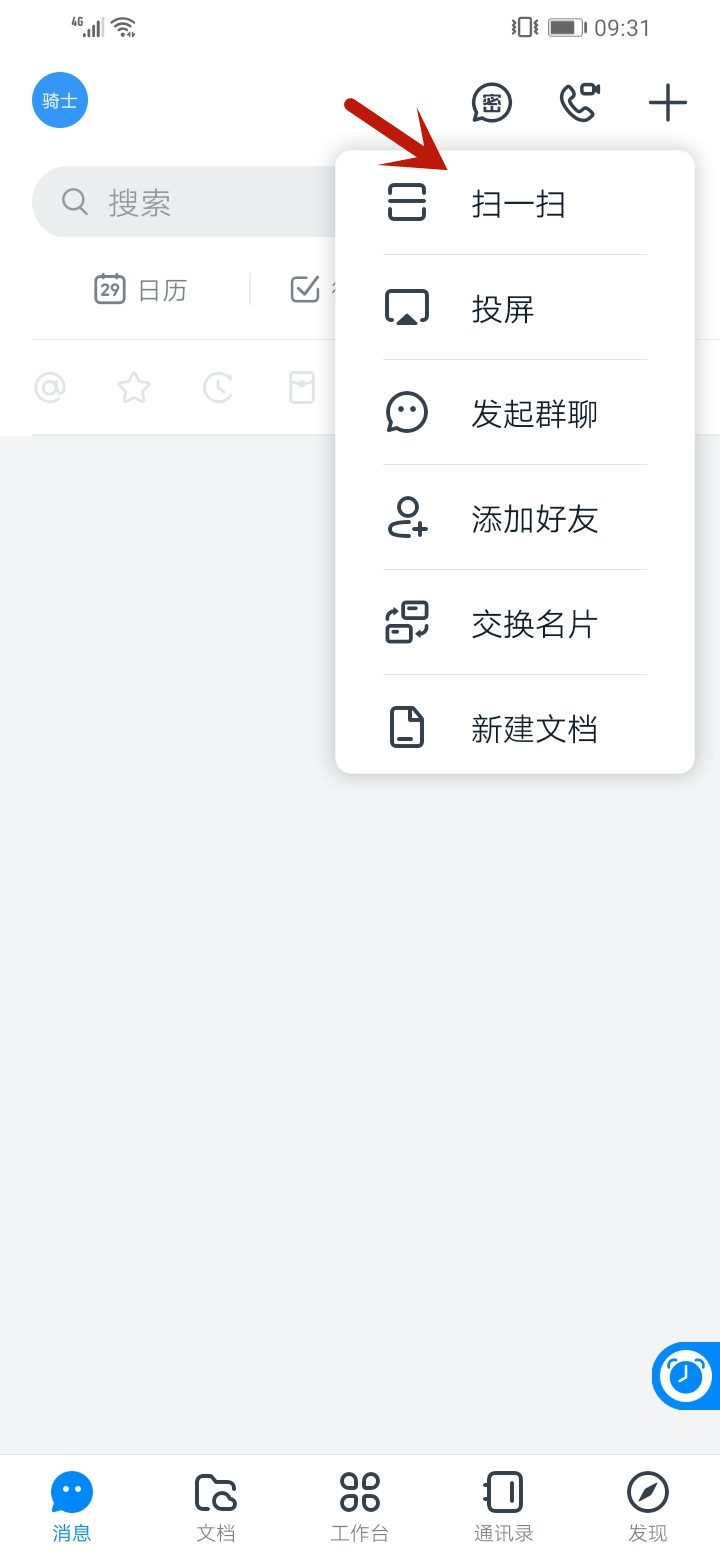This screenshot has width=720, height=1560.
Task: Open the secret chat (密) icon
Action: pos(492,103)
